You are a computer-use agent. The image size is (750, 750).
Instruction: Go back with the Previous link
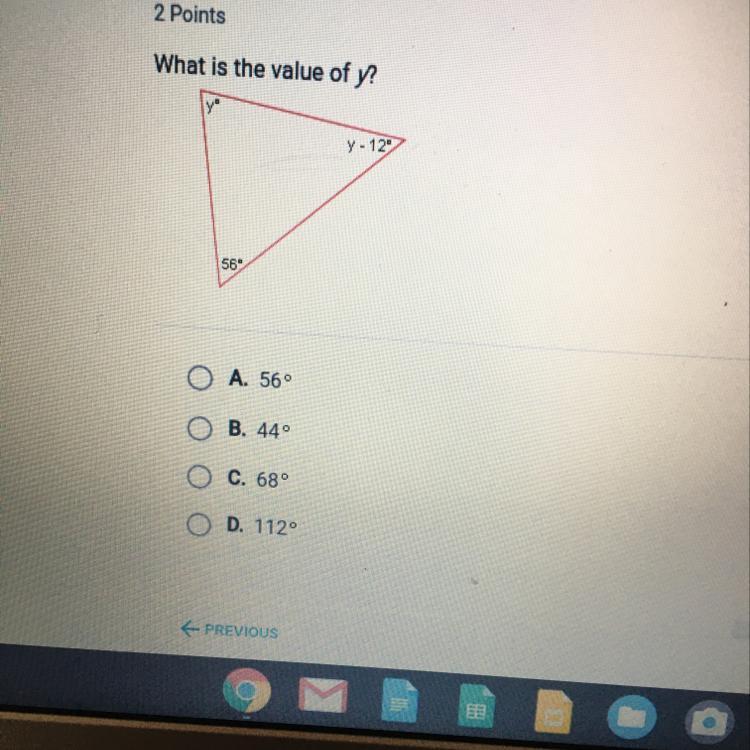coord(229,630)
